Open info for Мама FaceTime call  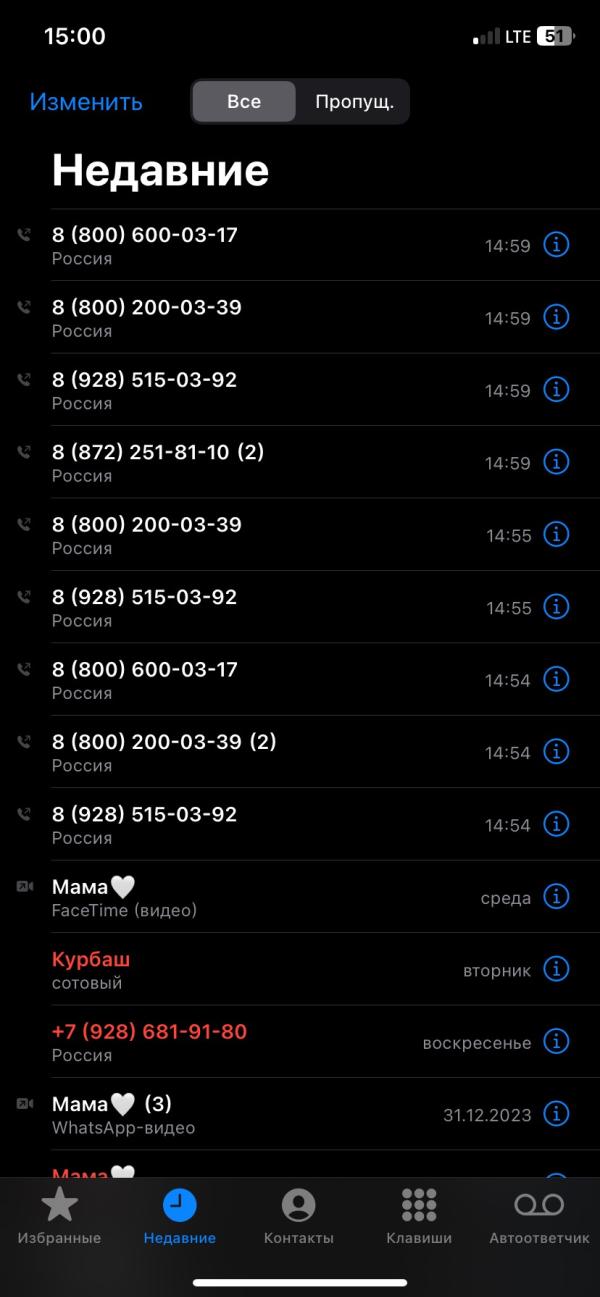[x=556, y=896]
